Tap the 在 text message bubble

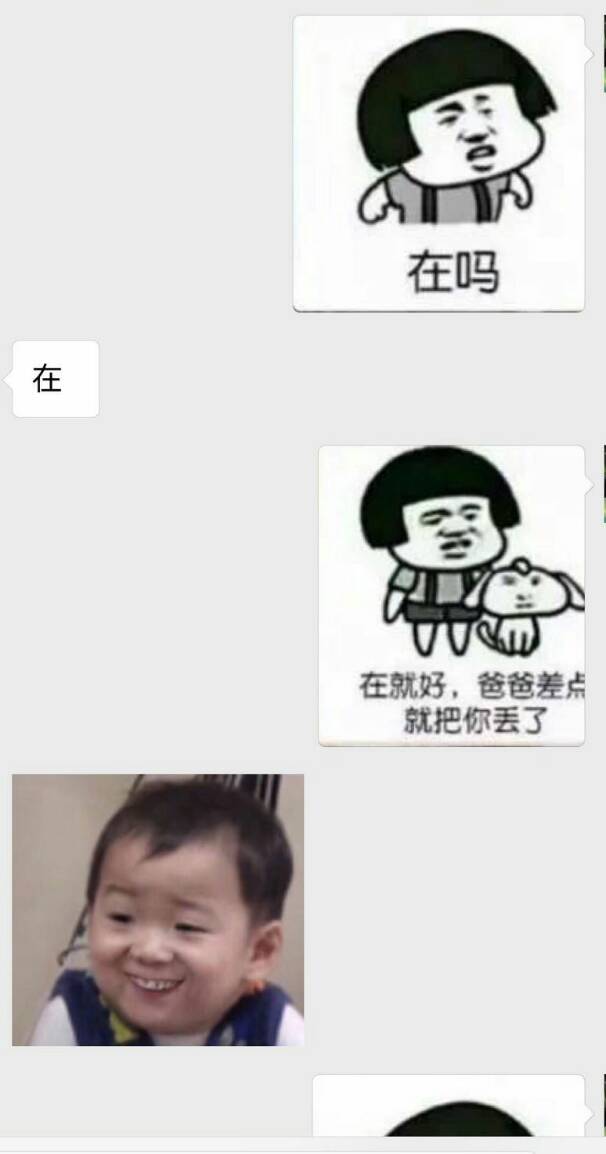(55, 379)
